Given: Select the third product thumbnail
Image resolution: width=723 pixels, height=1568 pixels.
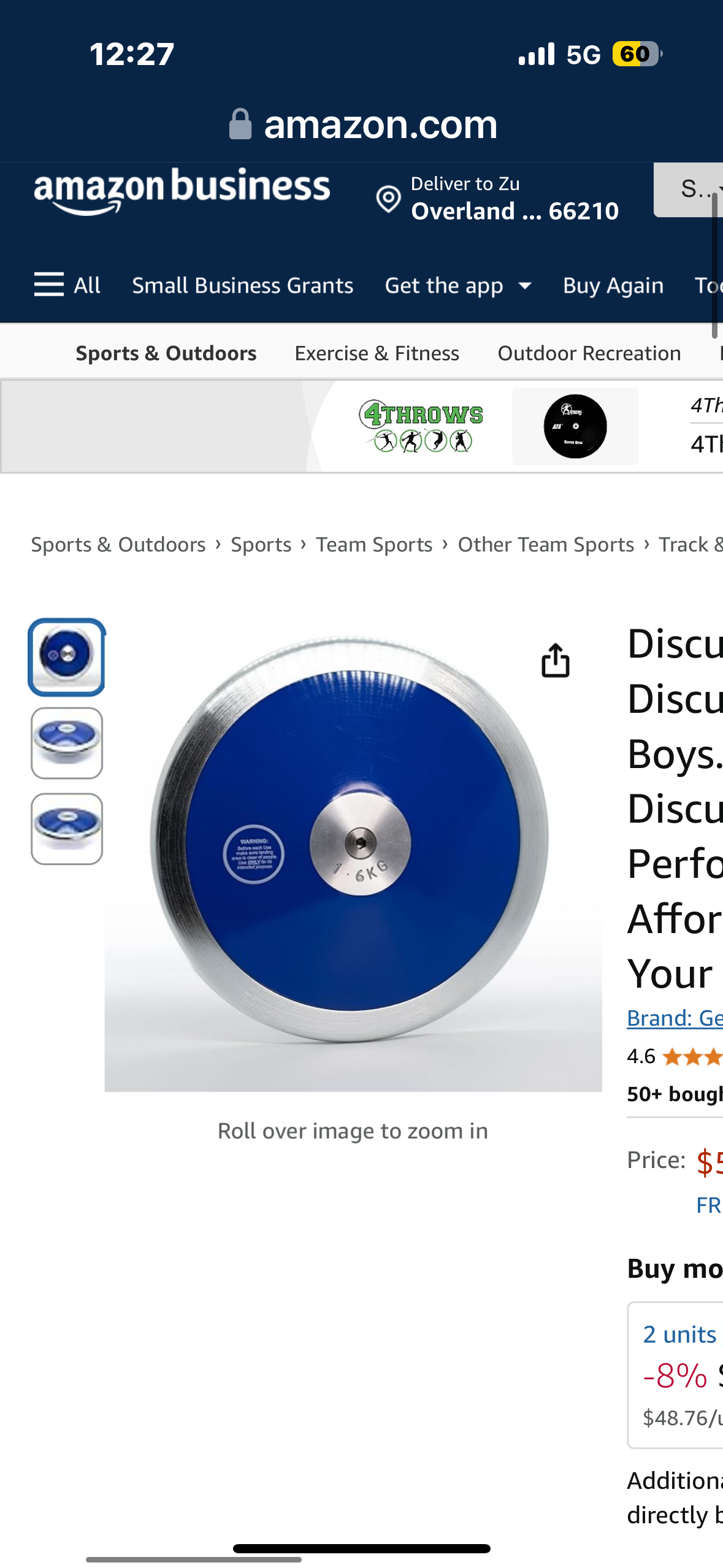Looking at the screenshot, I should 66,829.
